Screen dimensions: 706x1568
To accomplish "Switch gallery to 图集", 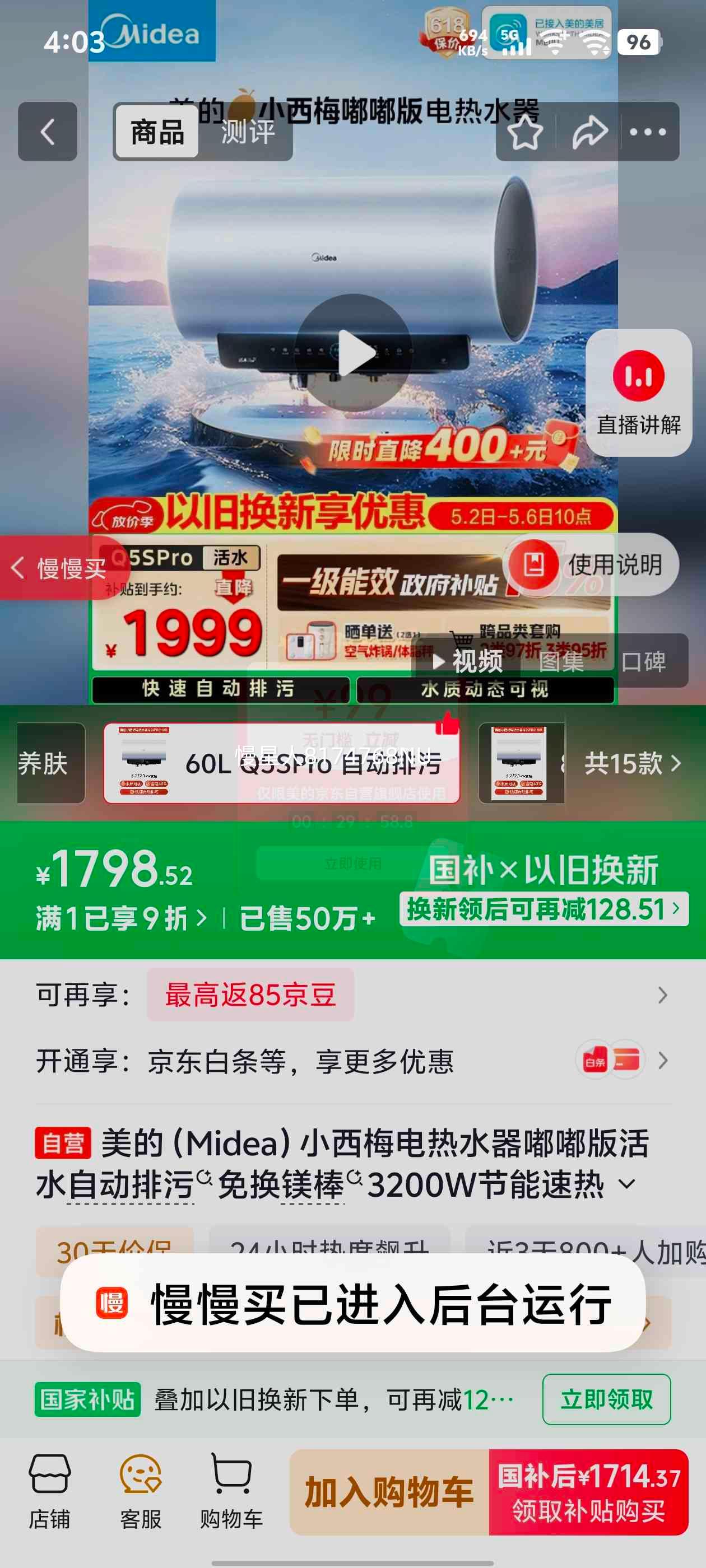I will 561,662.
